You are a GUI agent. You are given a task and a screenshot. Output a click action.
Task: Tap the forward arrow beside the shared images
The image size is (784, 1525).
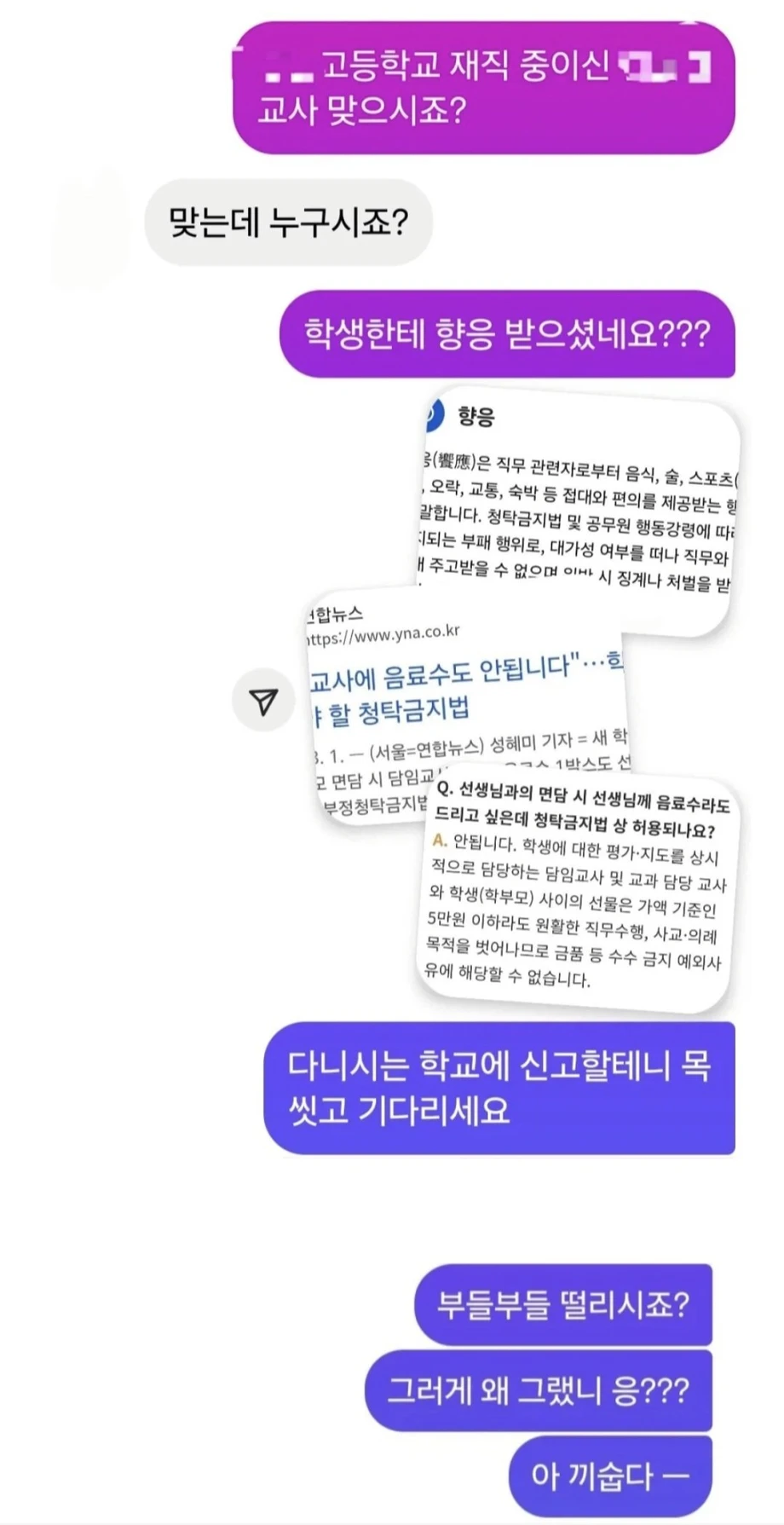click(263, 701)
